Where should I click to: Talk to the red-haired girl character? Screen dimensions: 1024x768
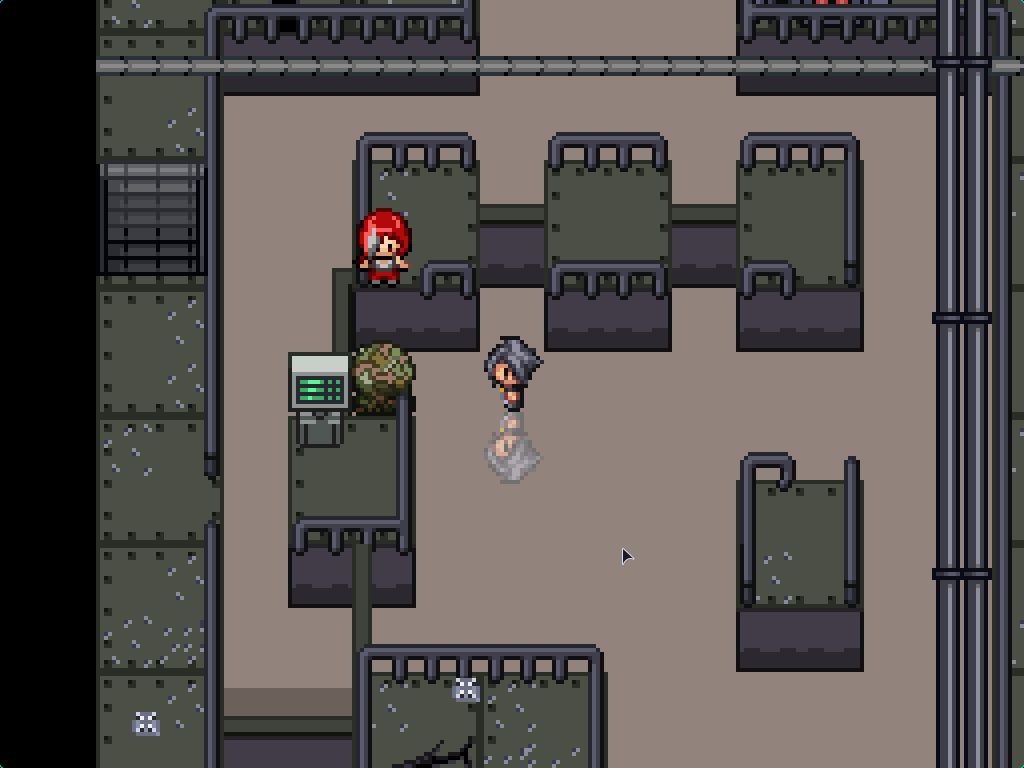(384, 247)
